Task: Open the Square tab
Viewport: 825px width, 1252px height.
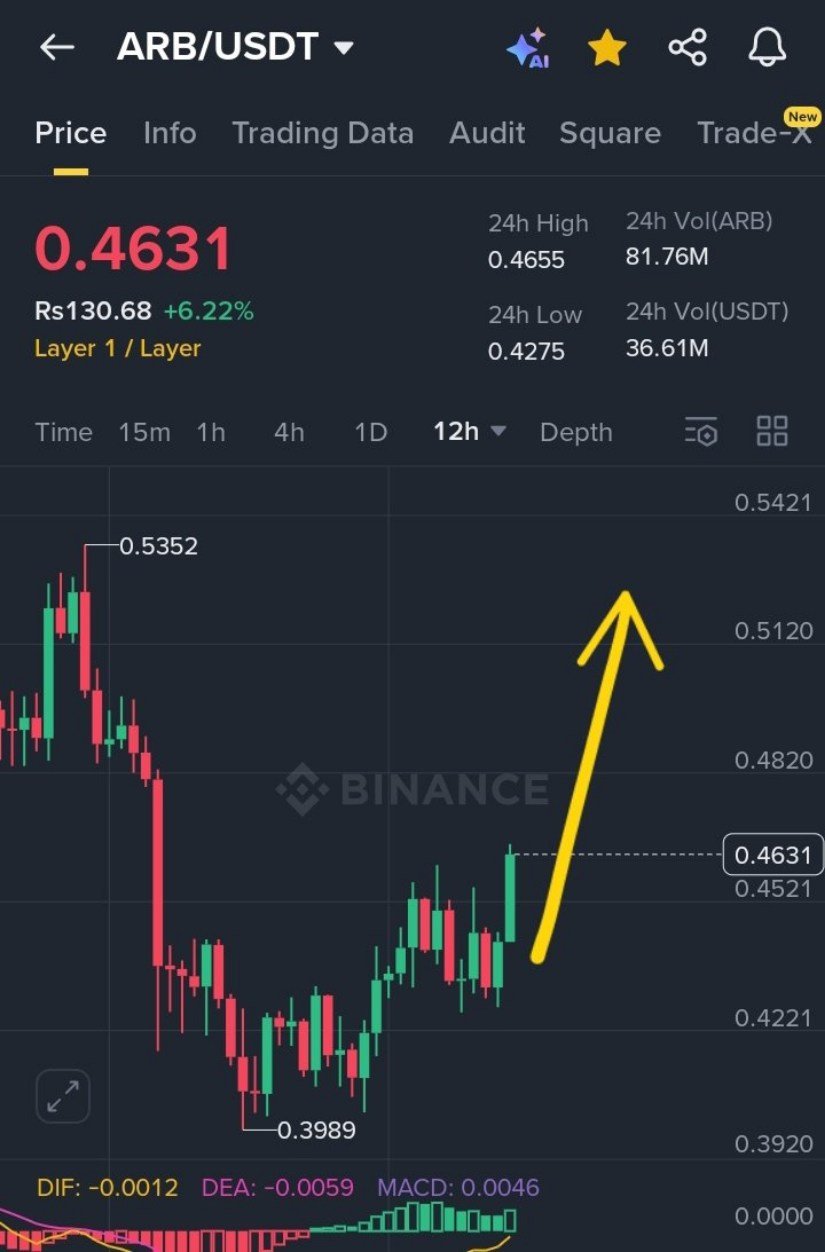Action: 610,133
